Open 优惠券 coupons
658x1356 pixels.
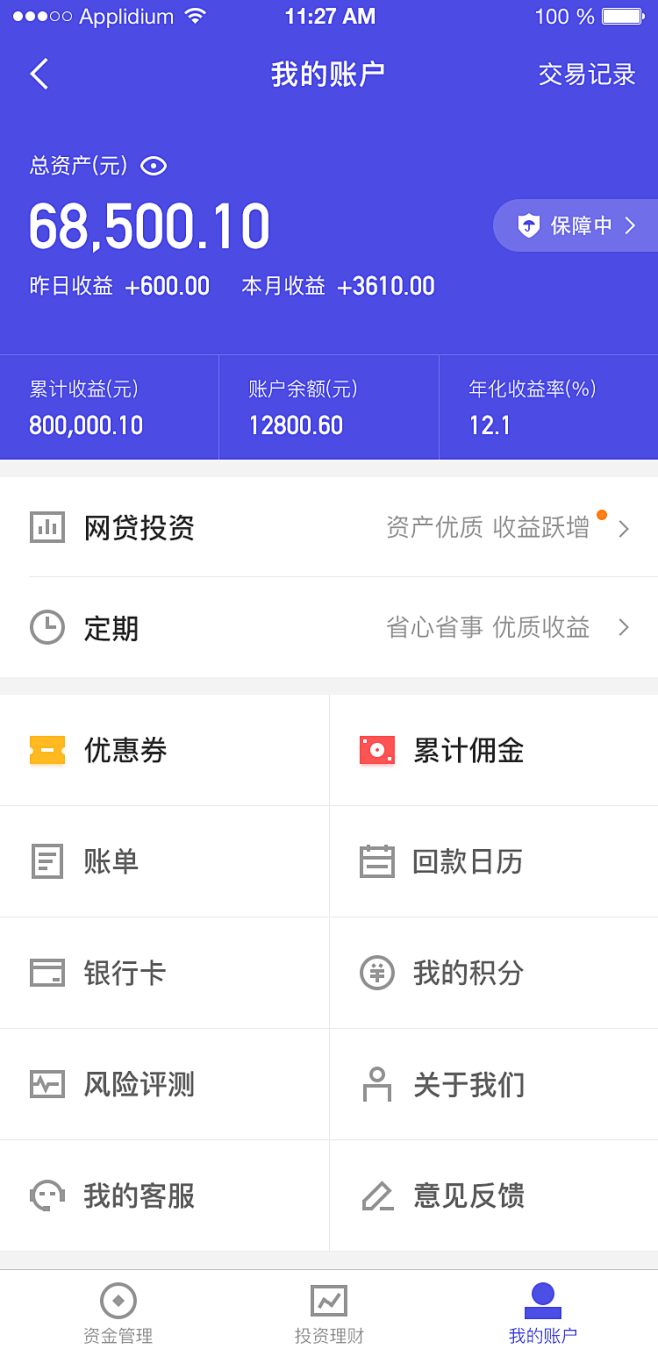[164, 750]
